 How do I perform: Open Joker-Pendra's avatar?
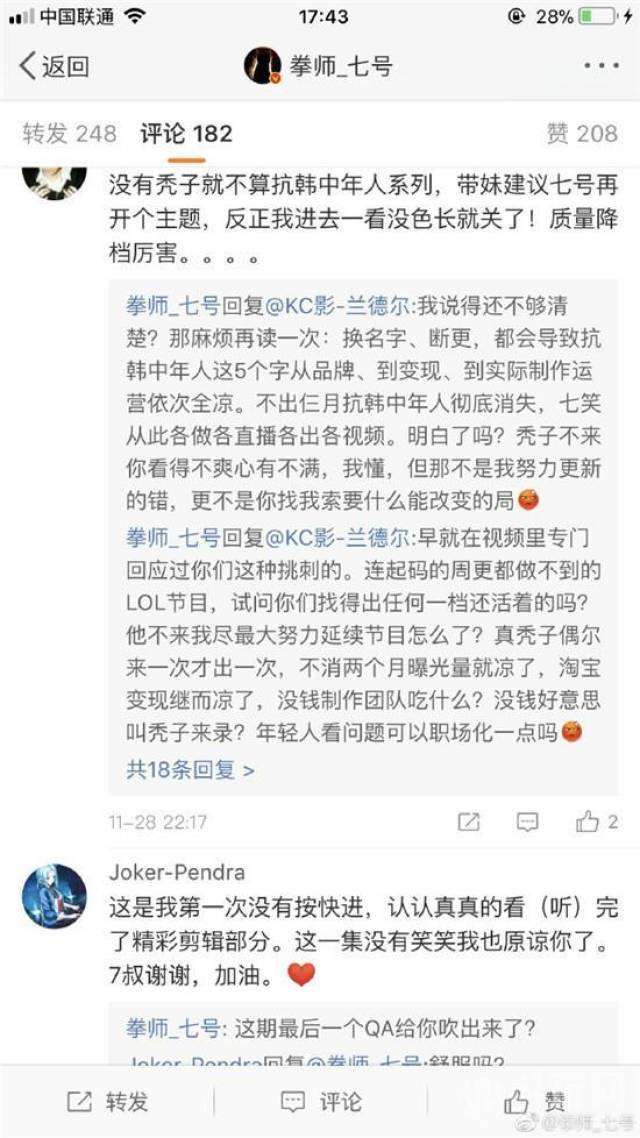pyautogui.click(x=54, y=895)
